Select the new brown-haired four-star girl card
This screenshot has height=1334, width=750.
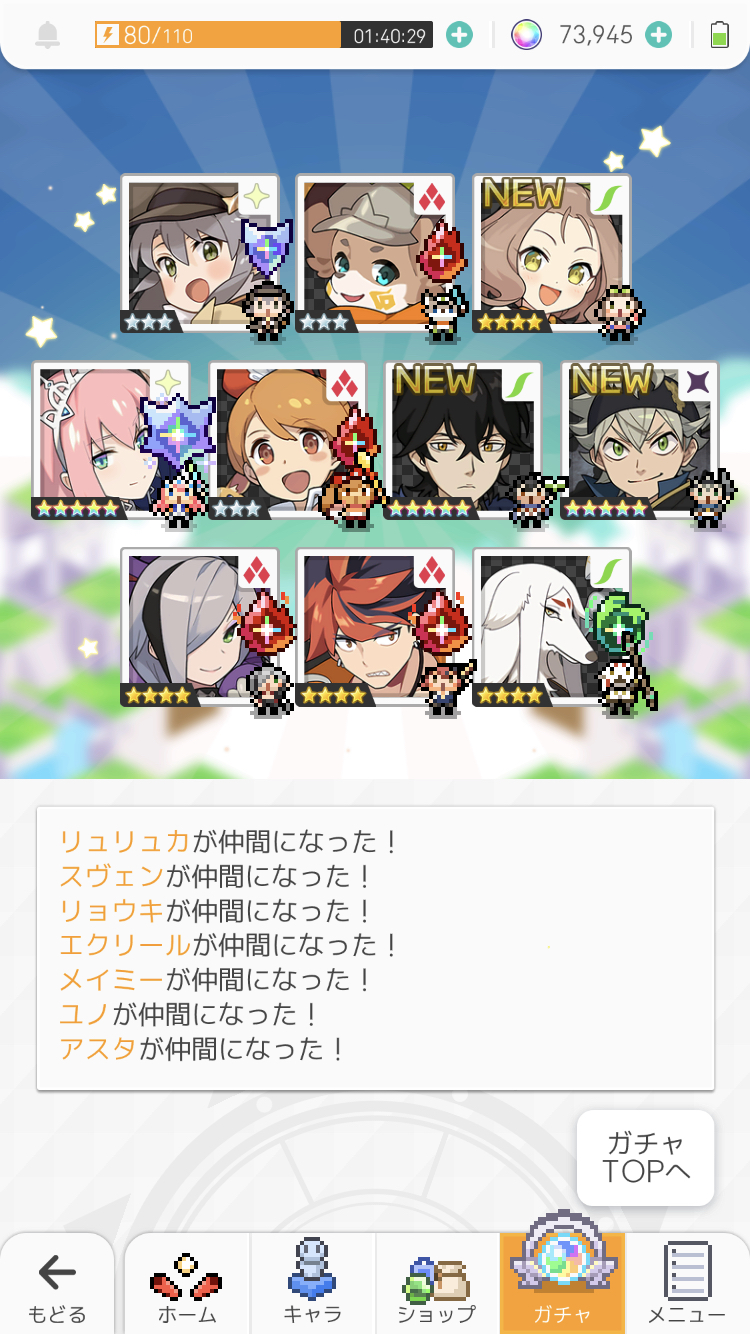550,254
